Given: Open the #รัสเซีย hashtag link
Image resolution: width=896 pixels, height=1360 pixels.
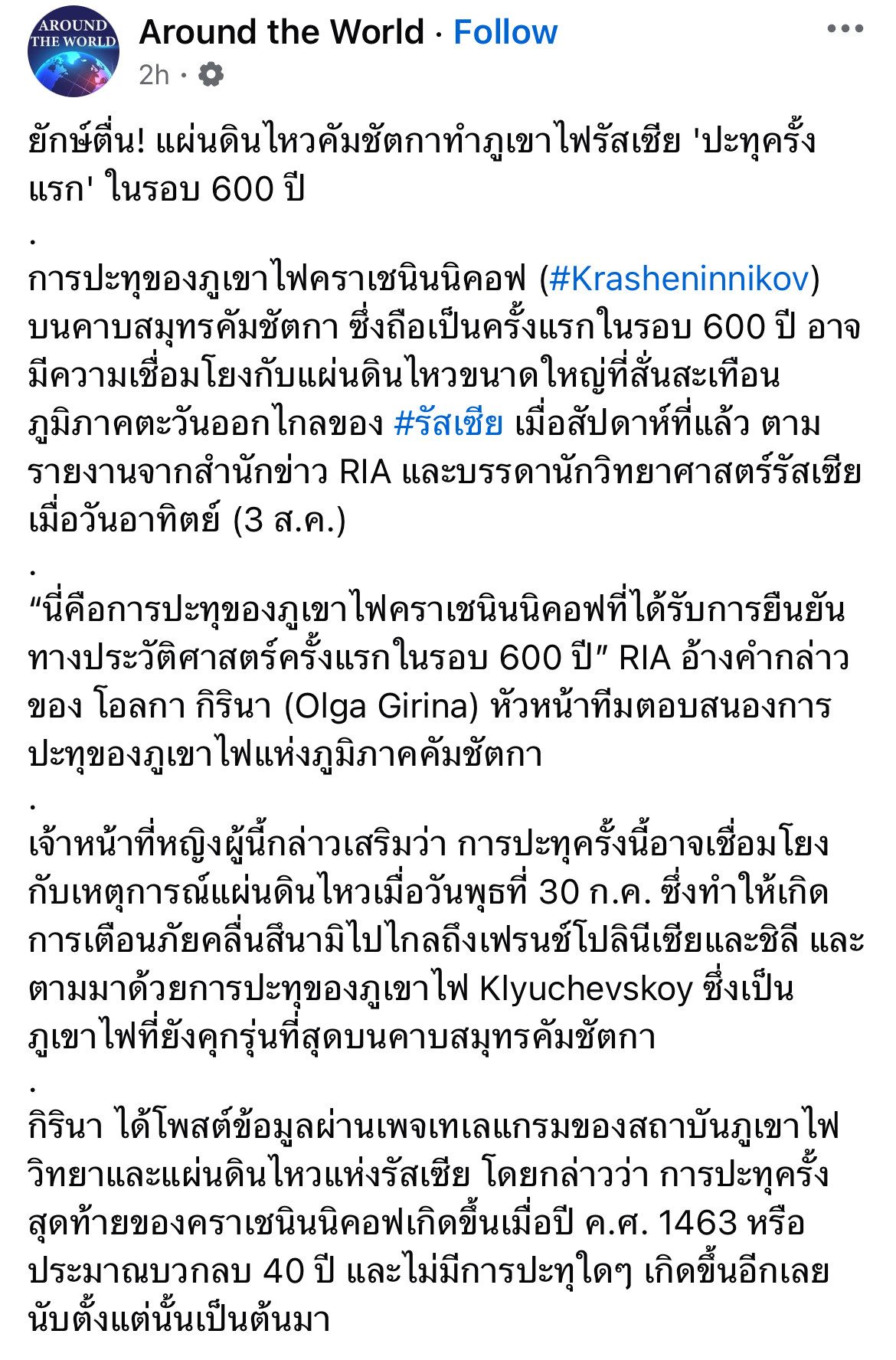Looking at the screenshot, I should point(449,423).
